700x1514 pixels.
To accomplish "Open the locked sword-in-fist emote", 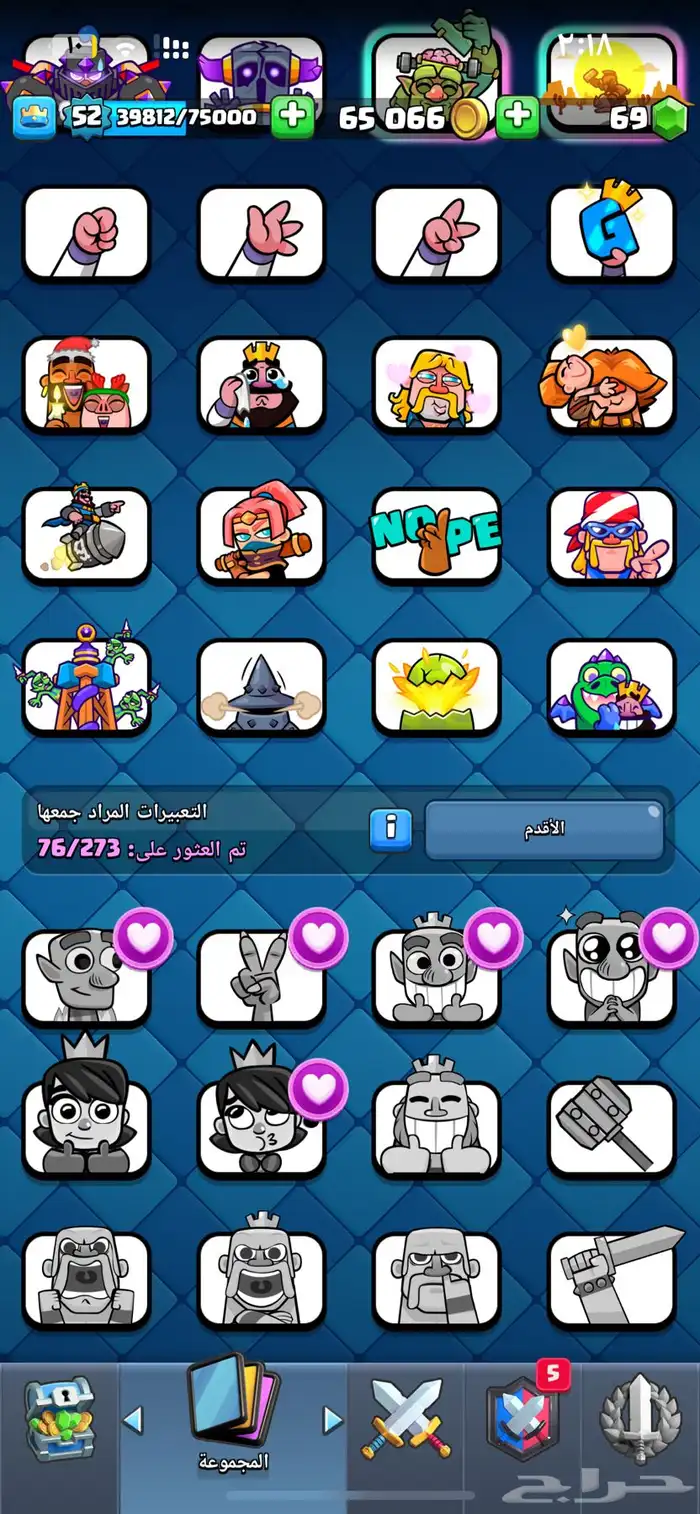I will [x=611, y=1279].
